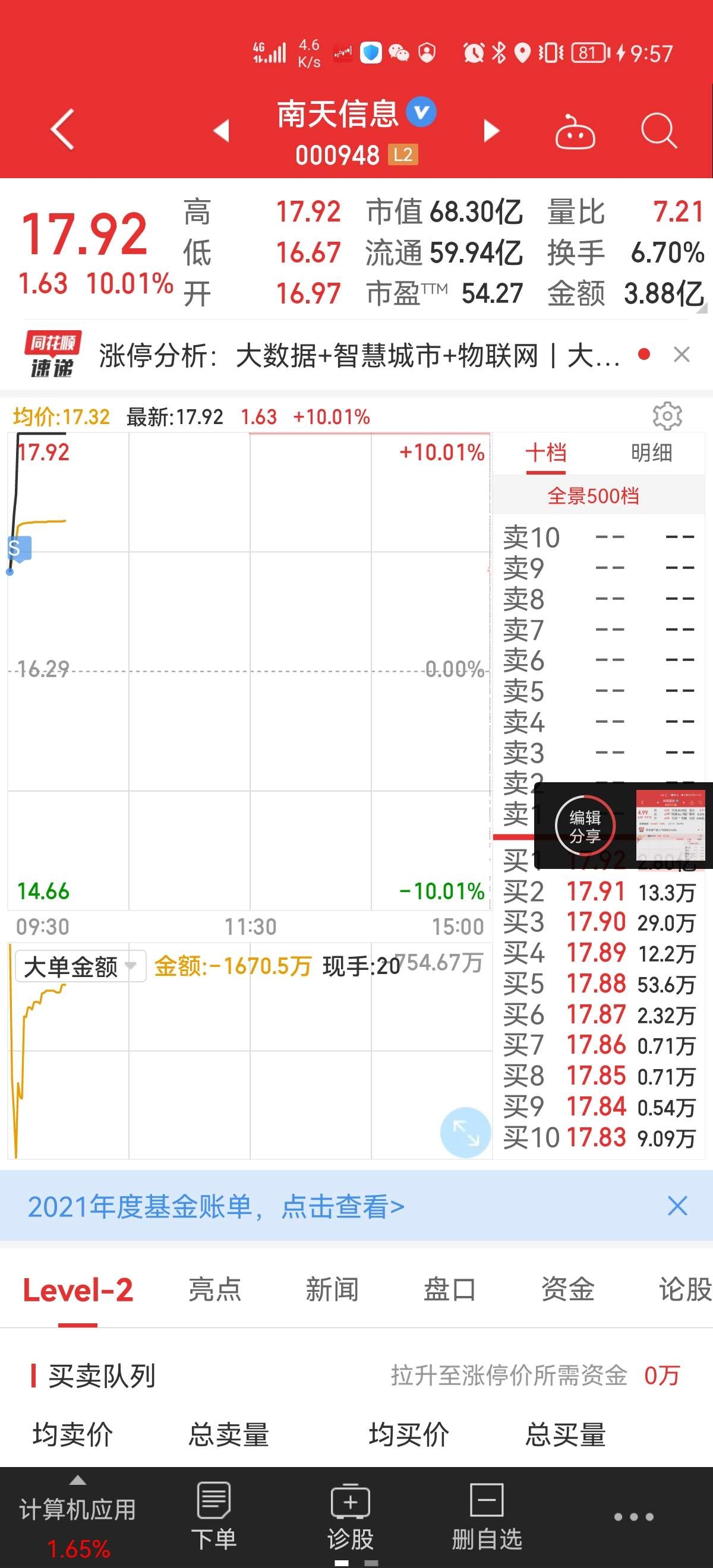713x1568 pixels.
Task: Open 全景500档 full order book
Action: 593,496
